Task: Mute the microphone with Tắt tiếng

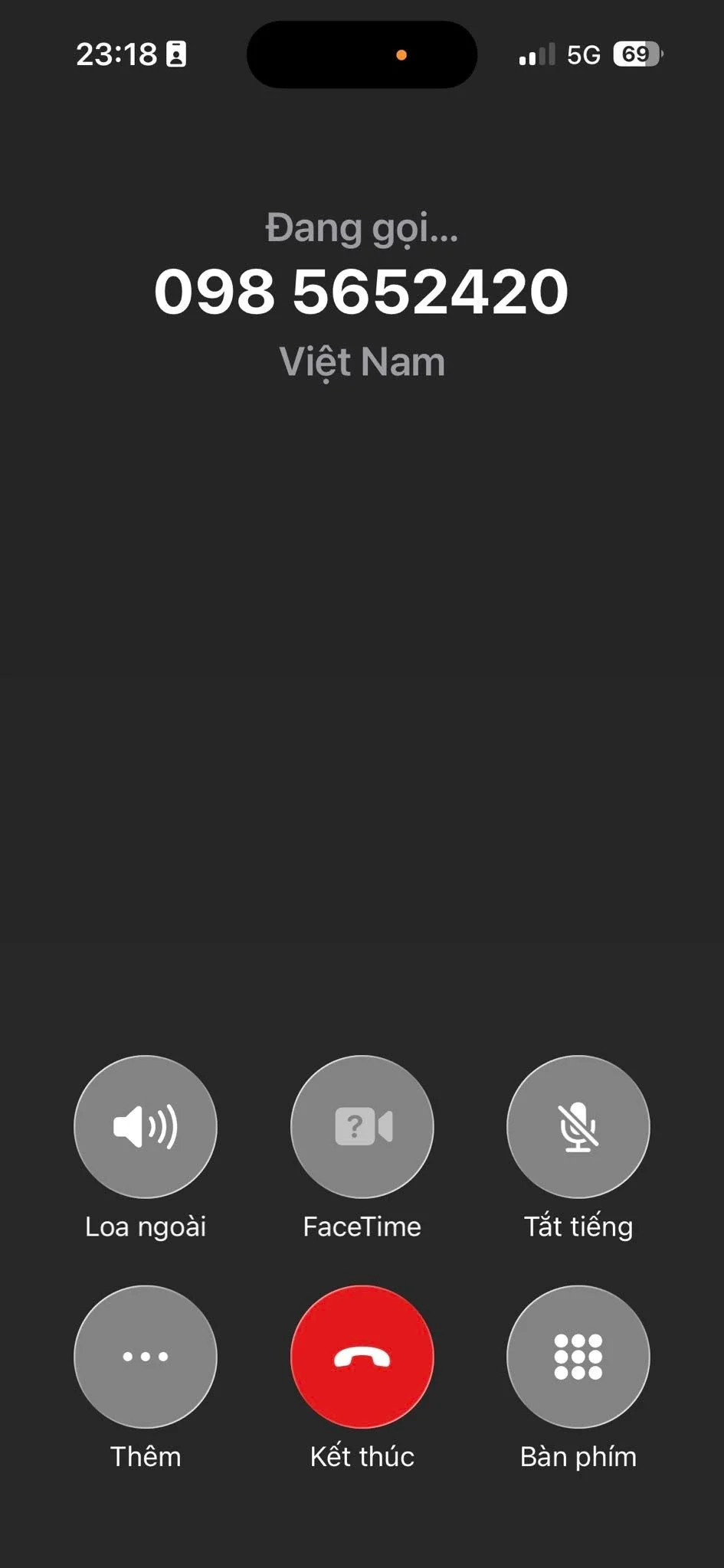Action: coord(578,1126)
